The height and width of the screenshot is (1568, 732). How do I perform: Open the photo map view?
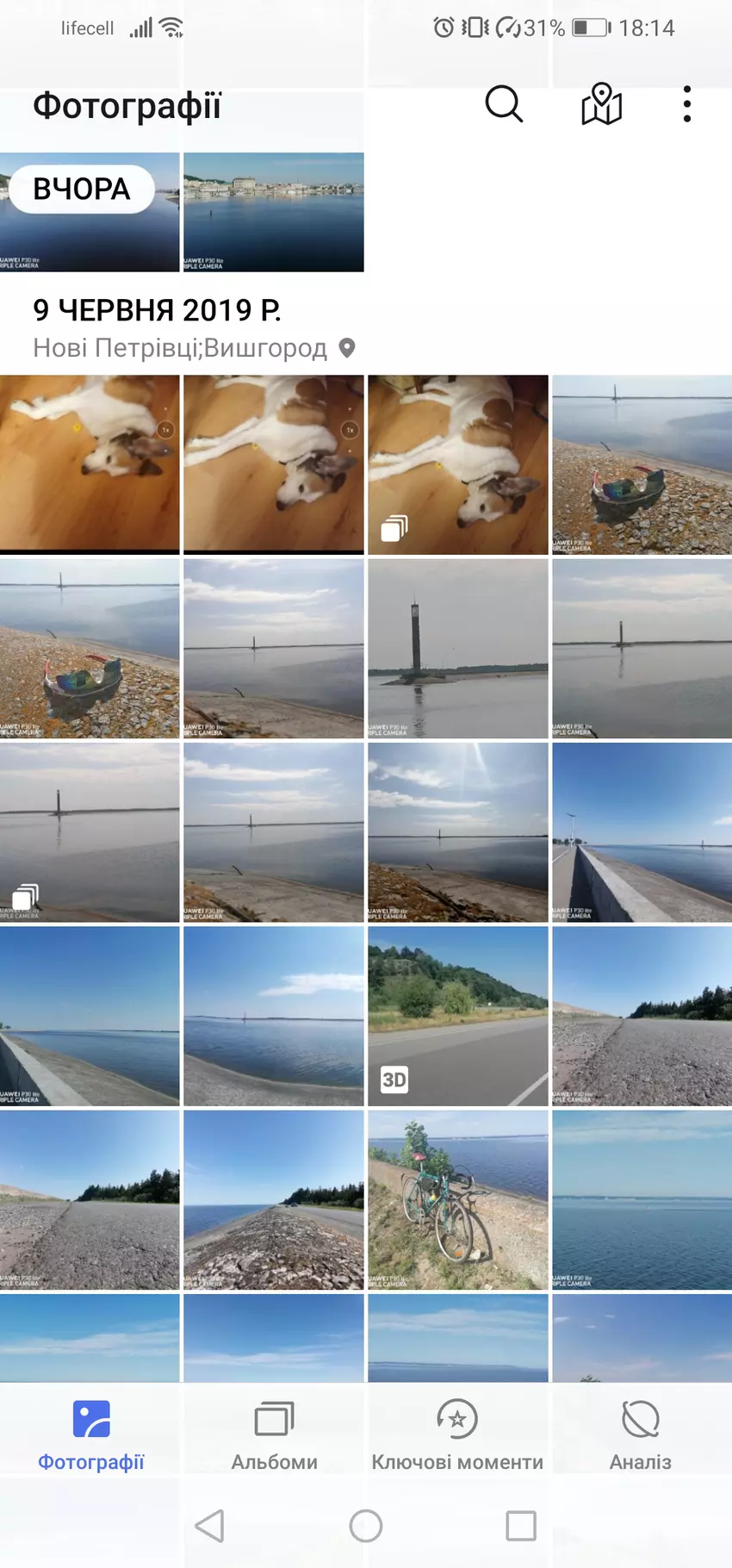click(x=601, y=104)
